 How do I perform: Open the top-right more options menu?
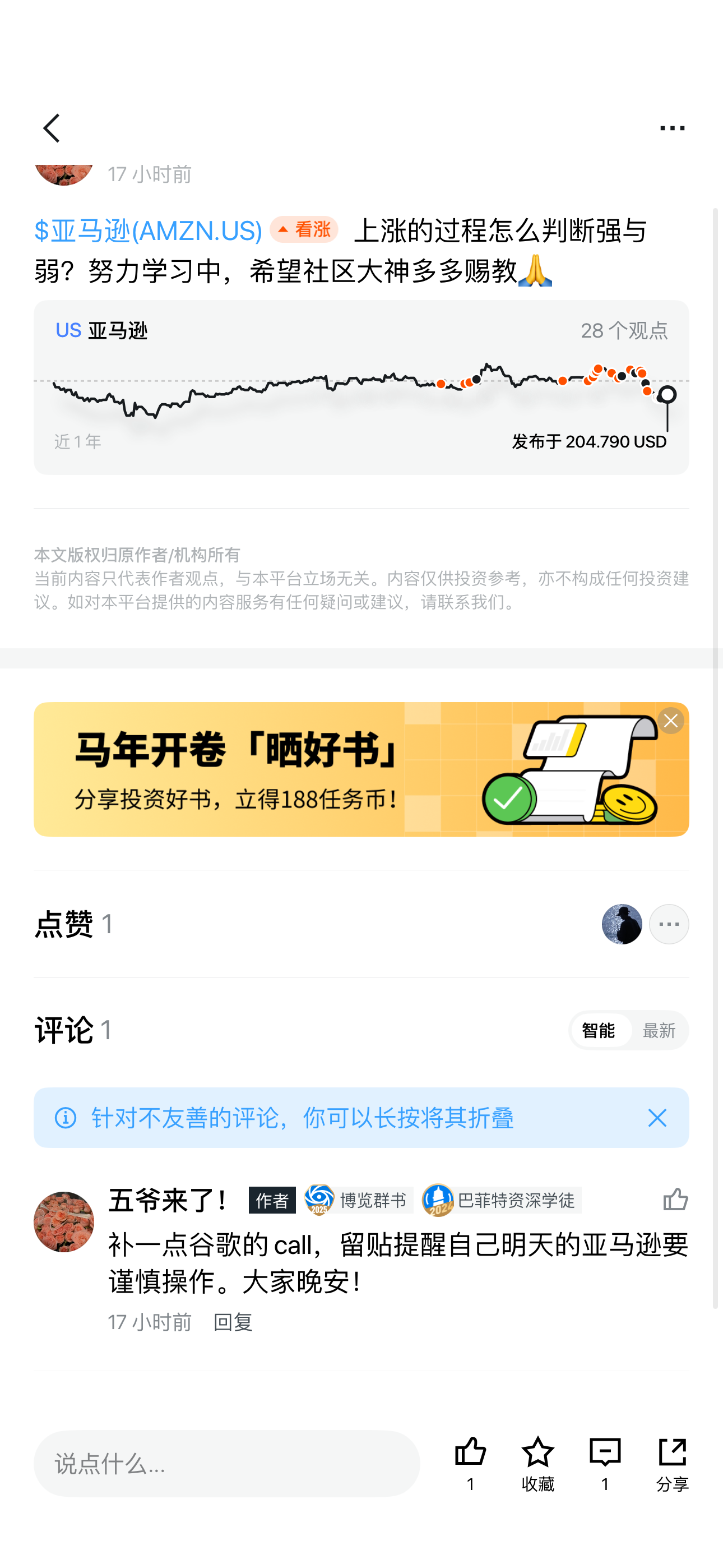672,128
